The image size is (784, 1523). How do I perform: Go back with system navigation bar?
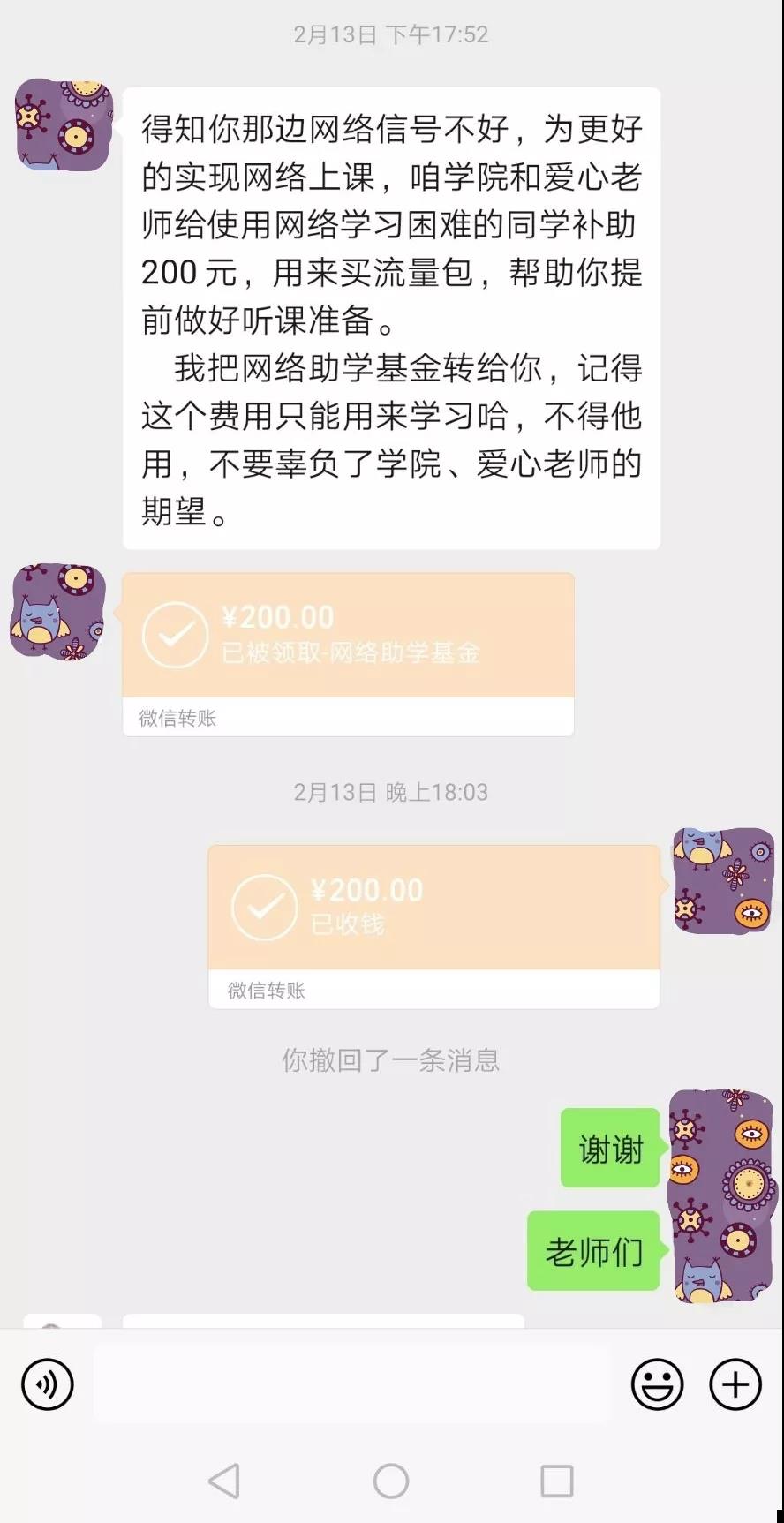224,1481
